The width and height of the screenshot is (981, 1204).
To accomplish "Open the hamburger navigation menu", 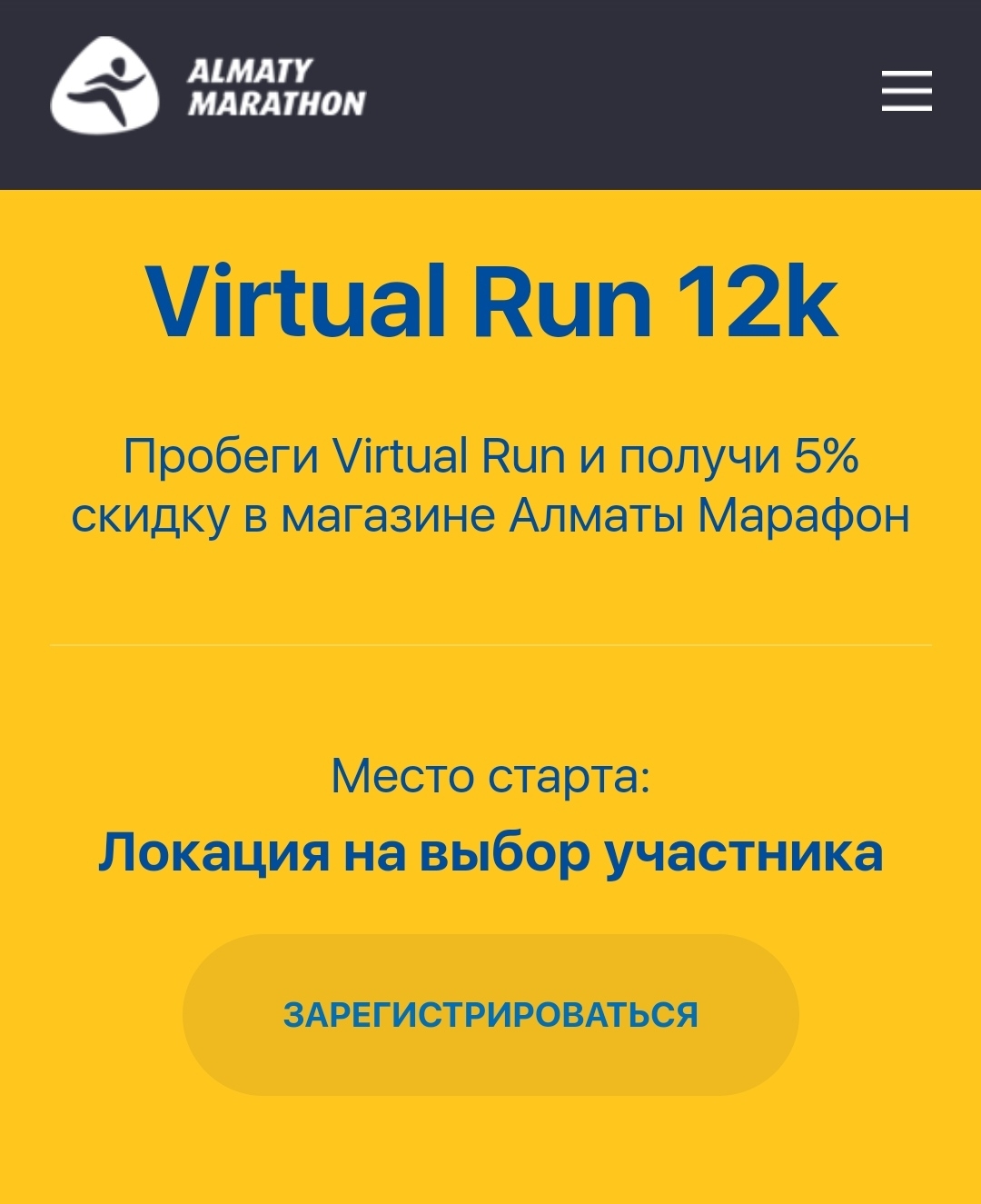I will 907,91.
